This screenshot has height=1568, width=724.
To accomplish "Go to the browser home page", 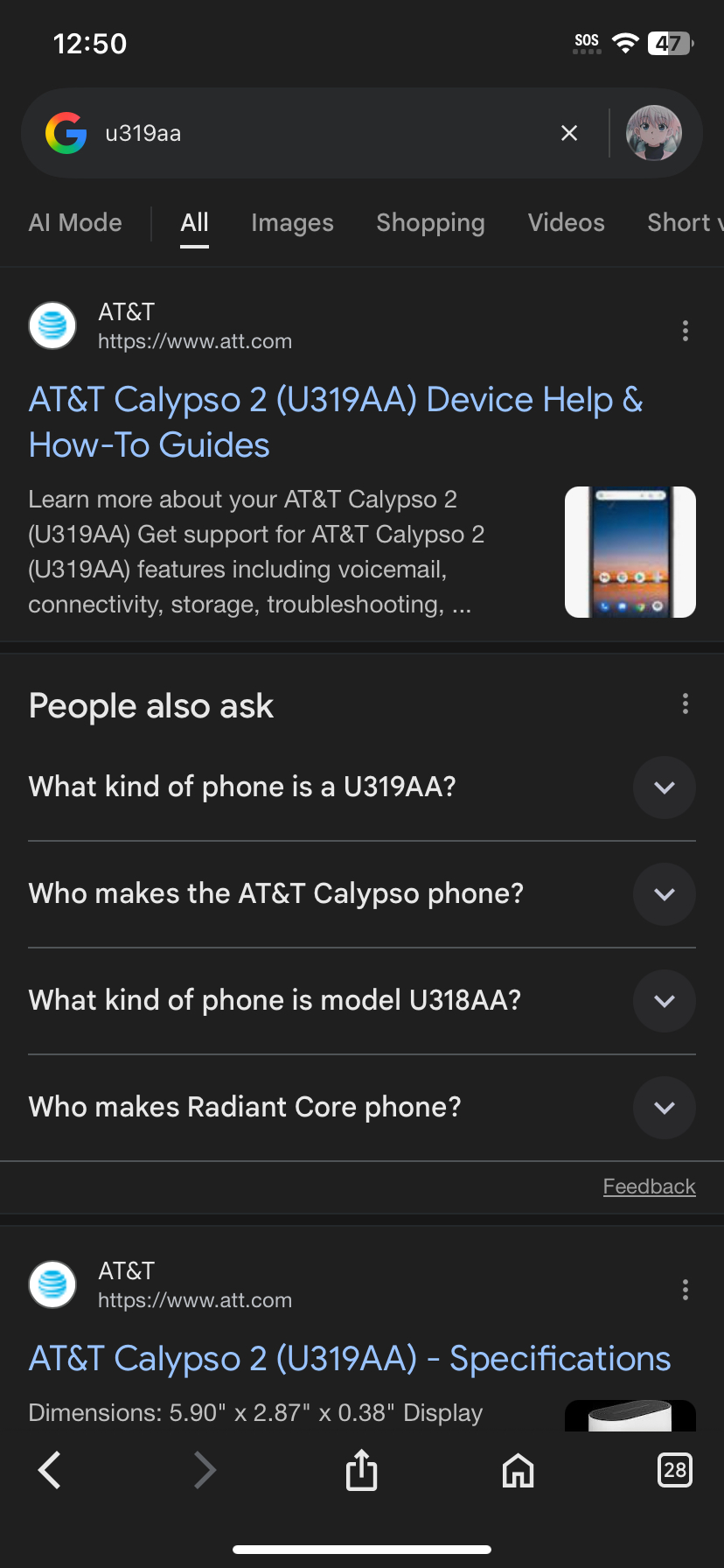I will coord(518,1470).
